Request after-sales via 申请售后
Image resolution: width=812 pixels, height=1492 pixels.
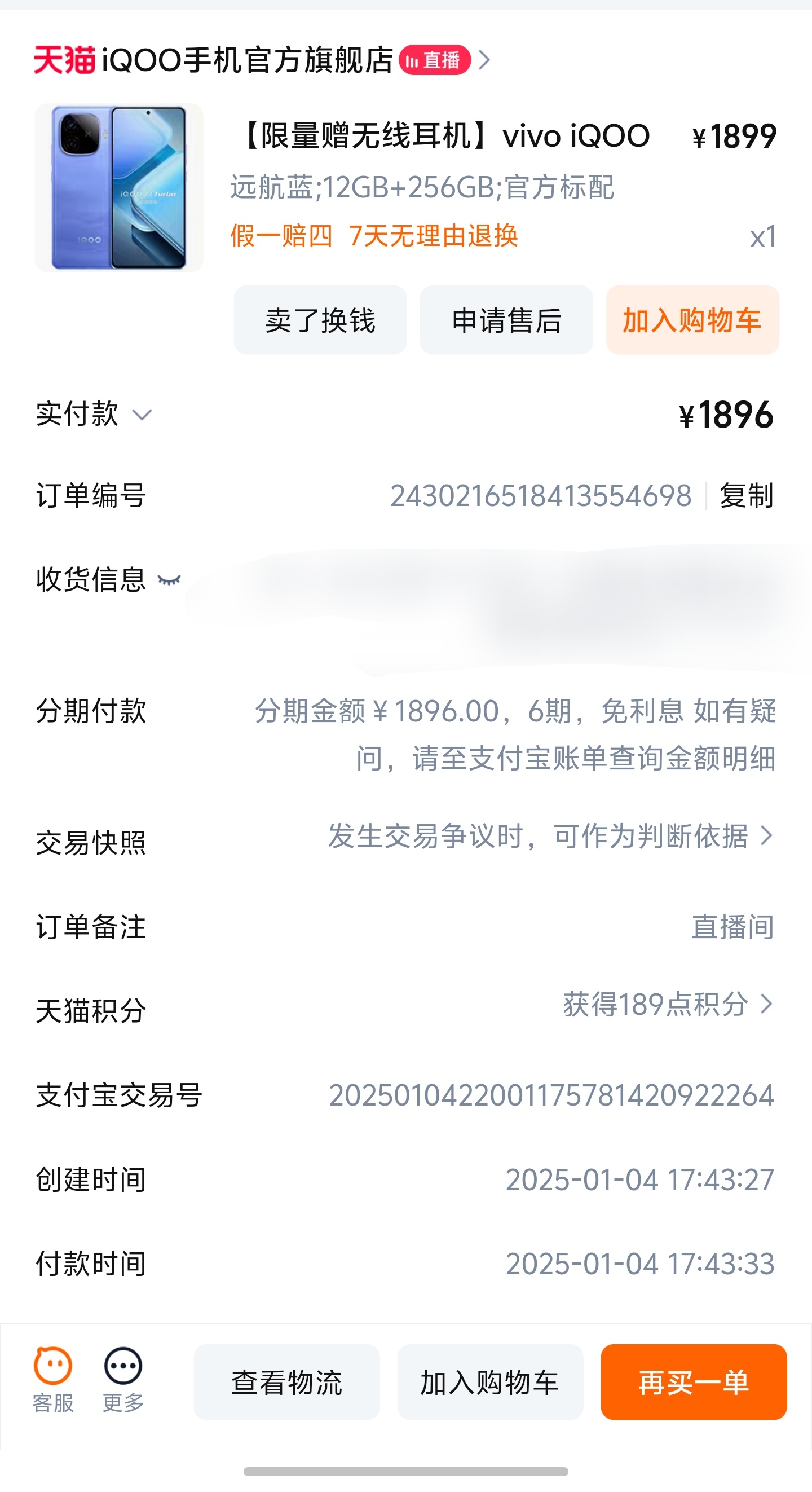tap(506, 320)
